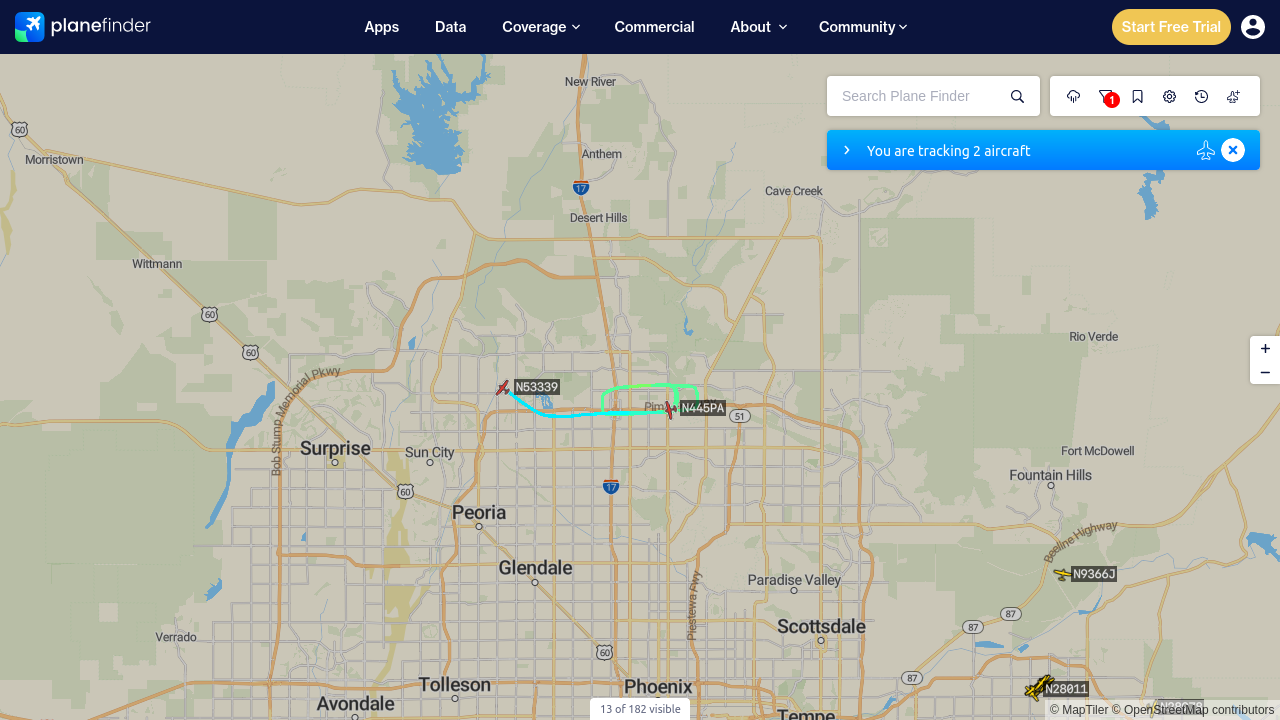
Task: Expand the Community dropdown
Action: [x=863, y=27]
